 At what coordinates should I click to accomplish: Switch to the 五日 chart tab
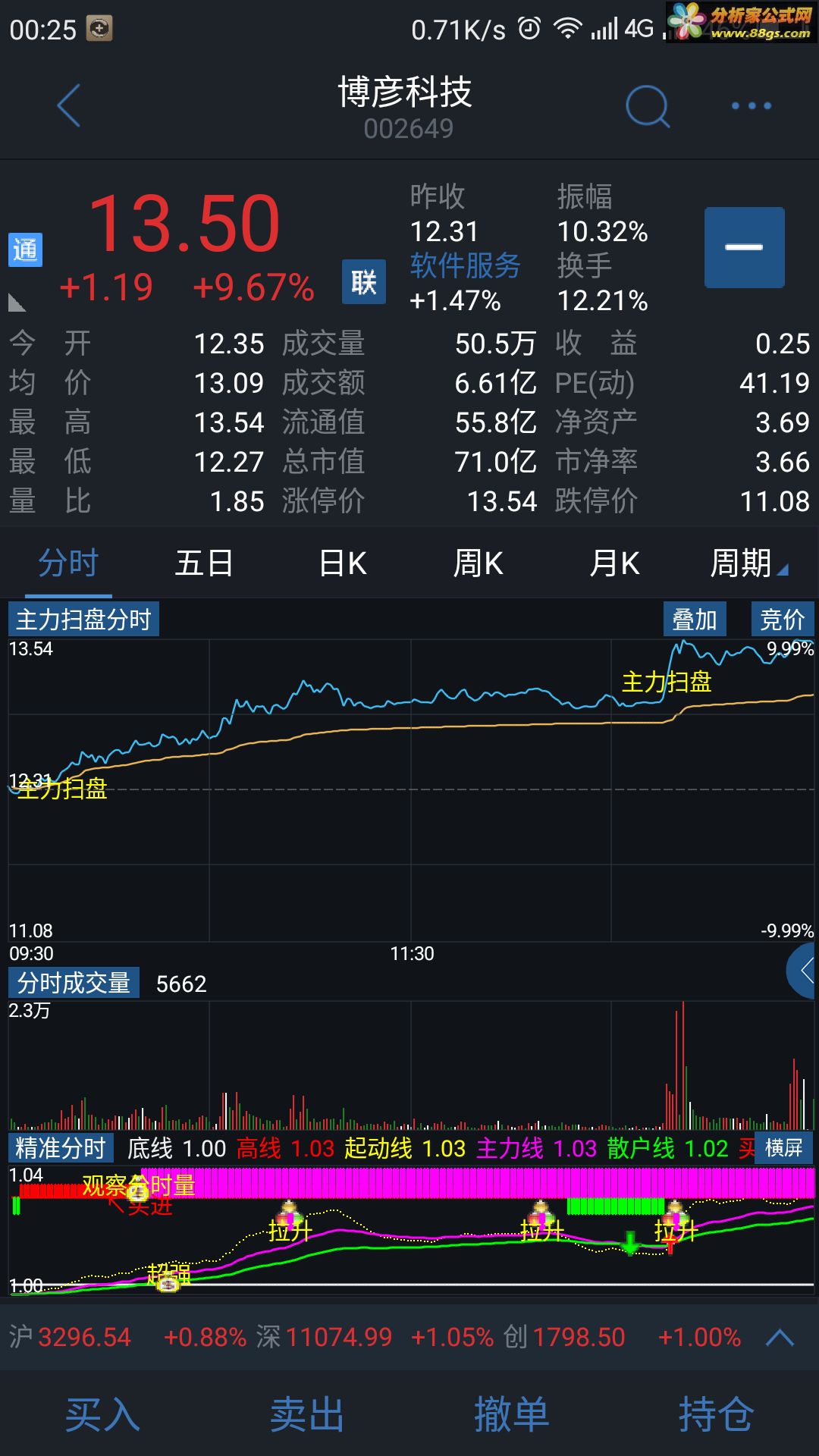coord(204,563)
